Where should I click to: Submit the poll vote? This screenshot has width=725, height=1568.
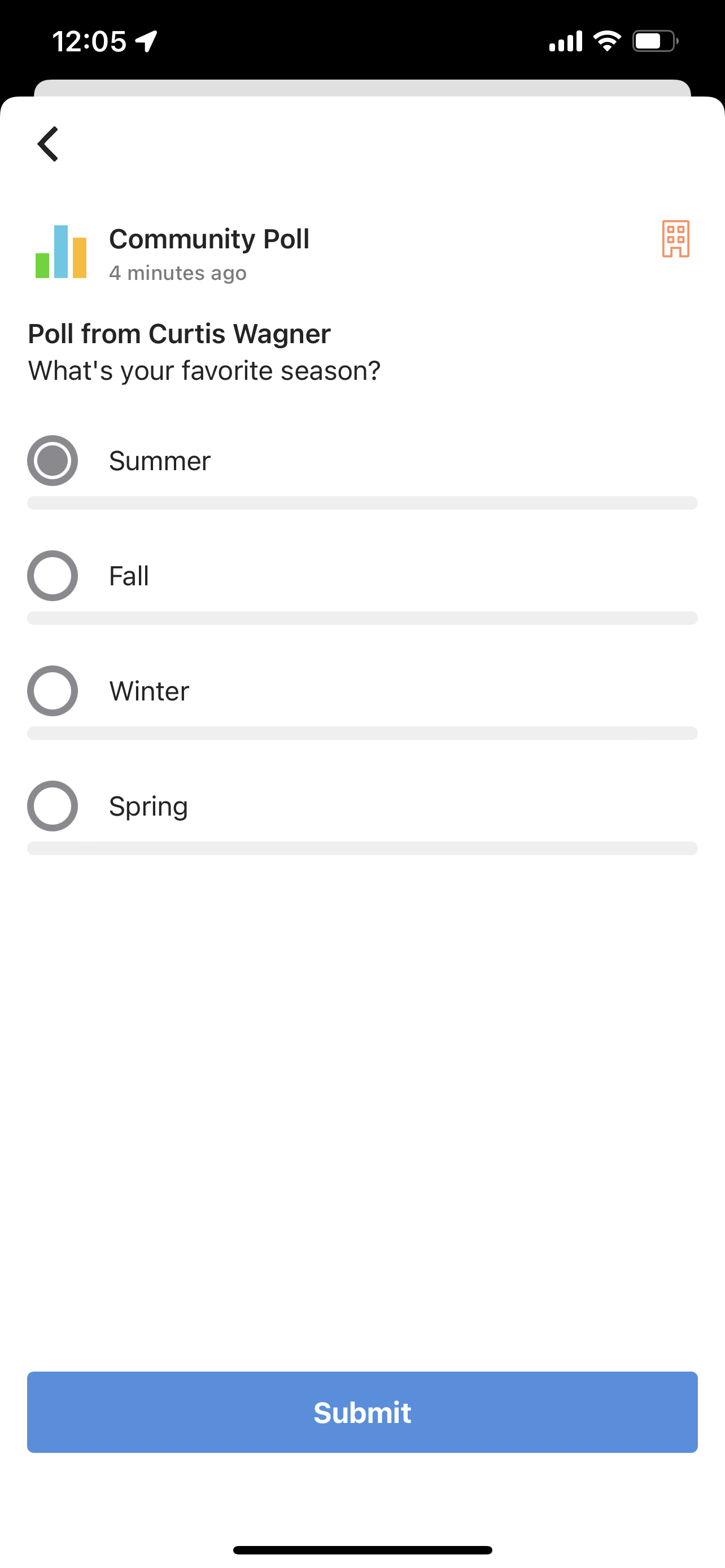[362, 1412]
